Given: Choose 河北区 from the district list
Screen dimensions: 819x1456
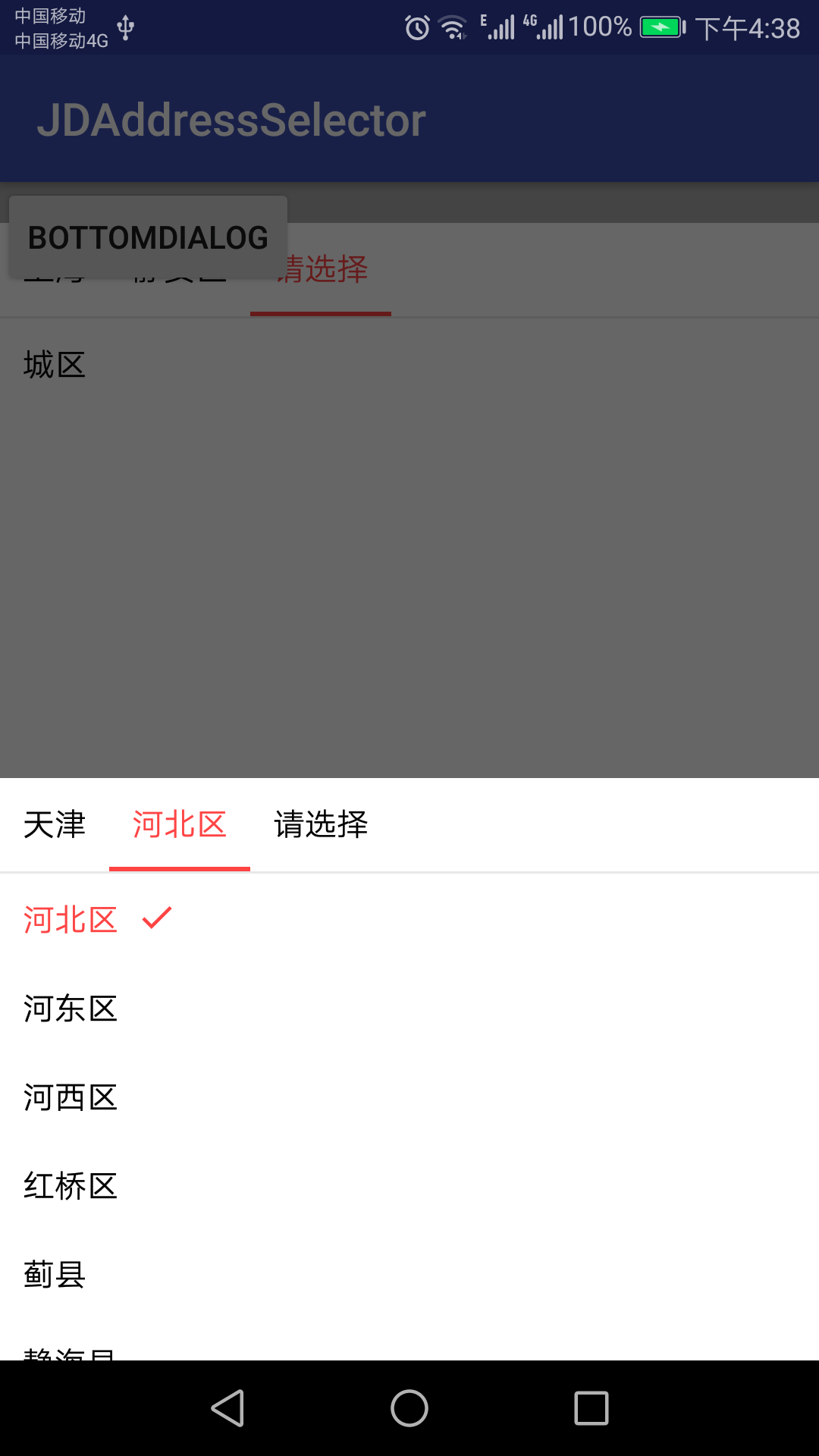Looking at the screenshot, I should [x=409, y=919].
